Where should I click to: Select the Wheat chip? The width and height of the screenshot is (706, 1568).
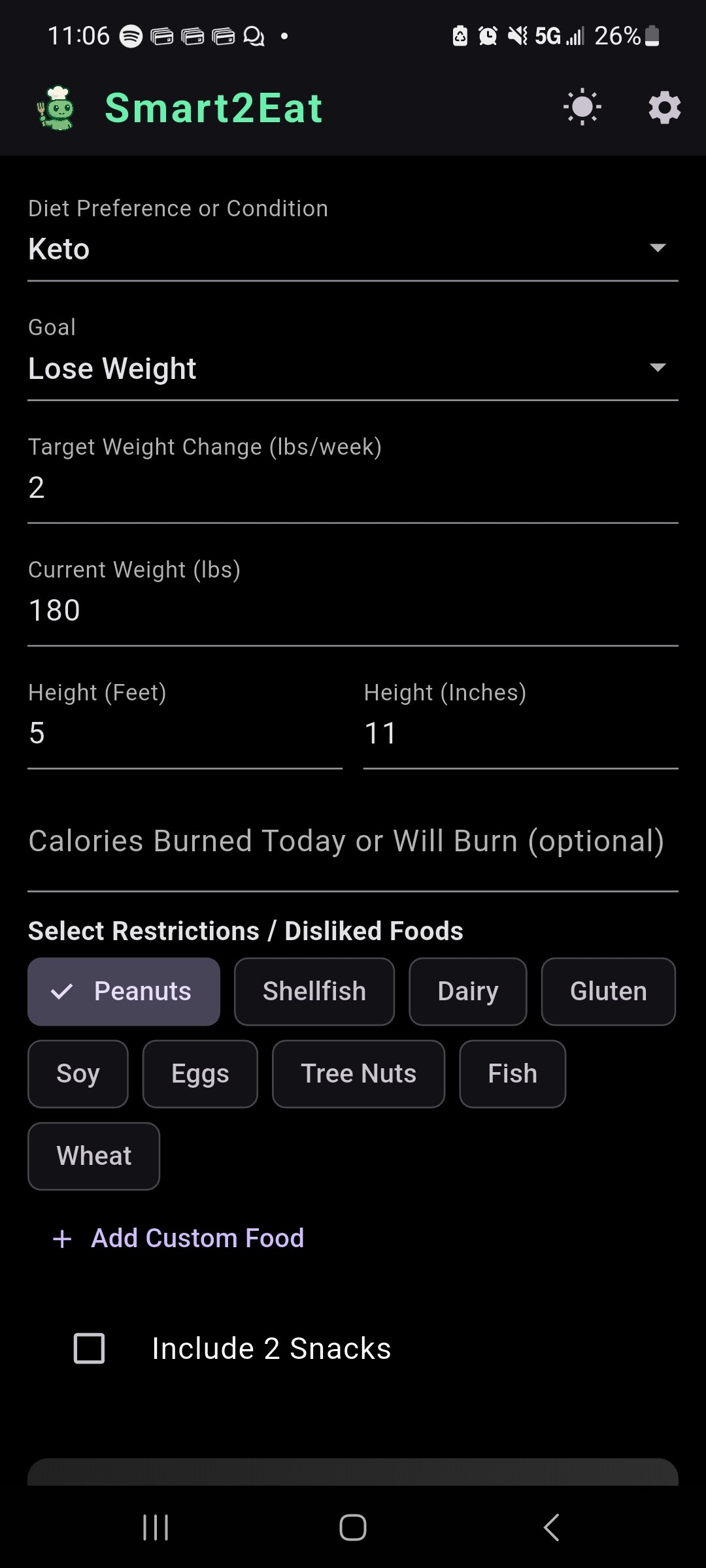[94, 1156]
